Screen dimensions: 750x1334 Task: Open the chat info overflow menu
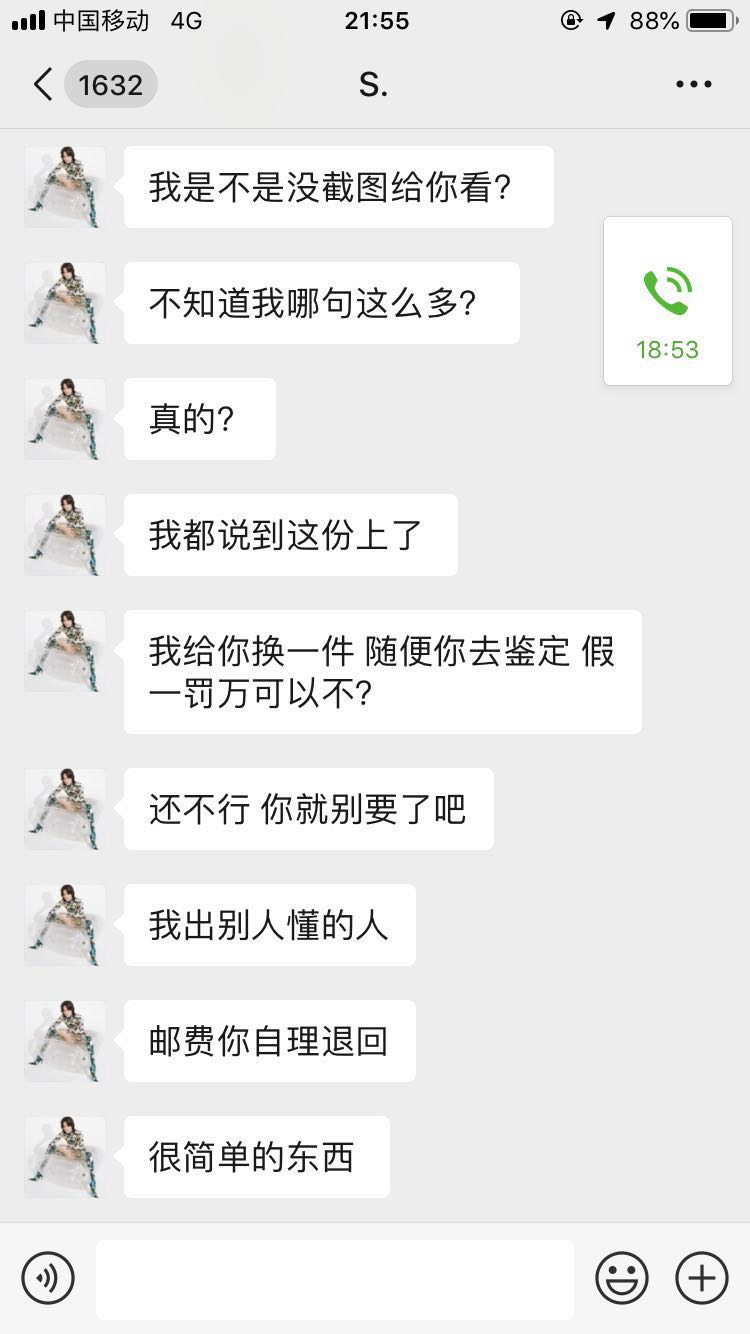[x=693, y=85]
